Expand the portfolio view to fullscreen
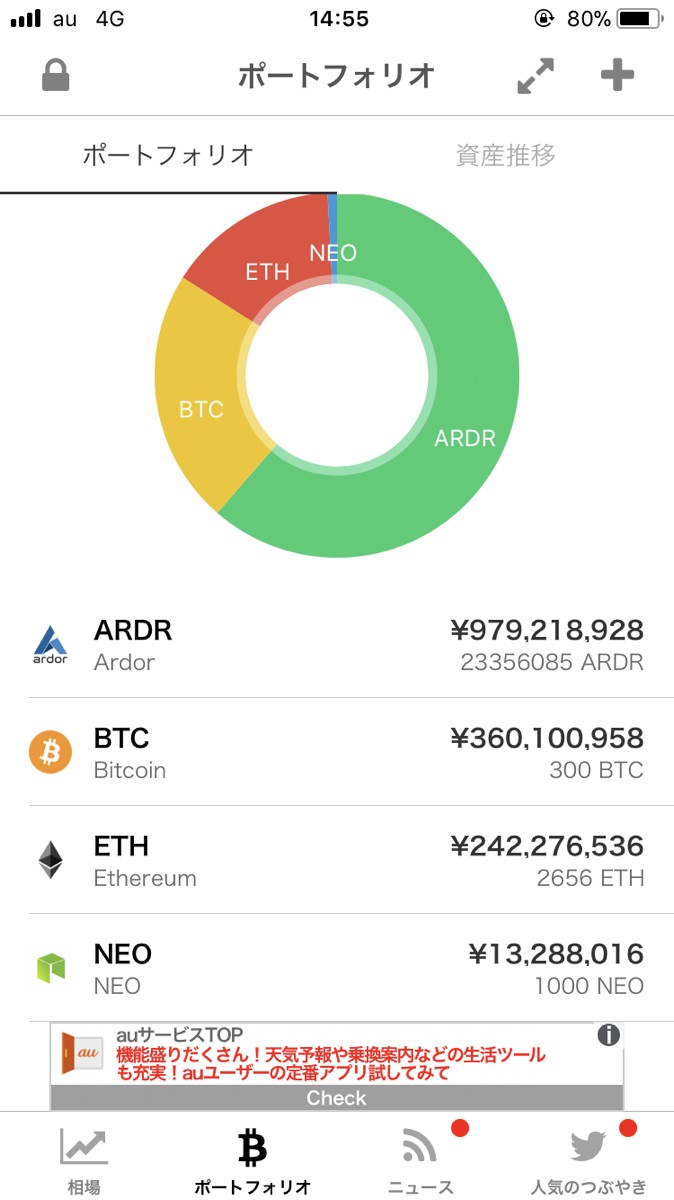The height and width of the screenshot is (1200, 674). click(535, 76)
